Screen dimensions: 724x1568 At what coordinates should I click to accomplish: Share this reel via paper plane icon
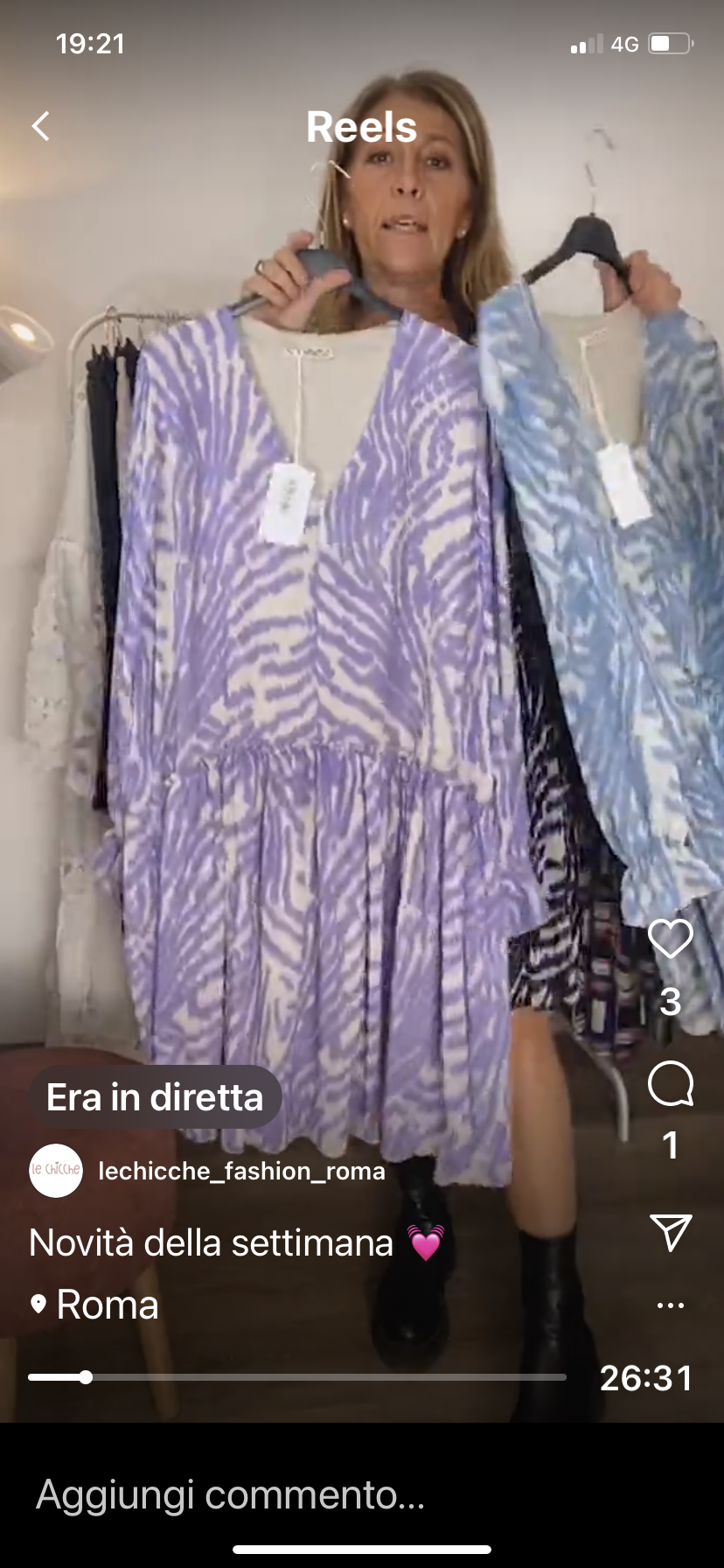click(x=671, y=1232)
